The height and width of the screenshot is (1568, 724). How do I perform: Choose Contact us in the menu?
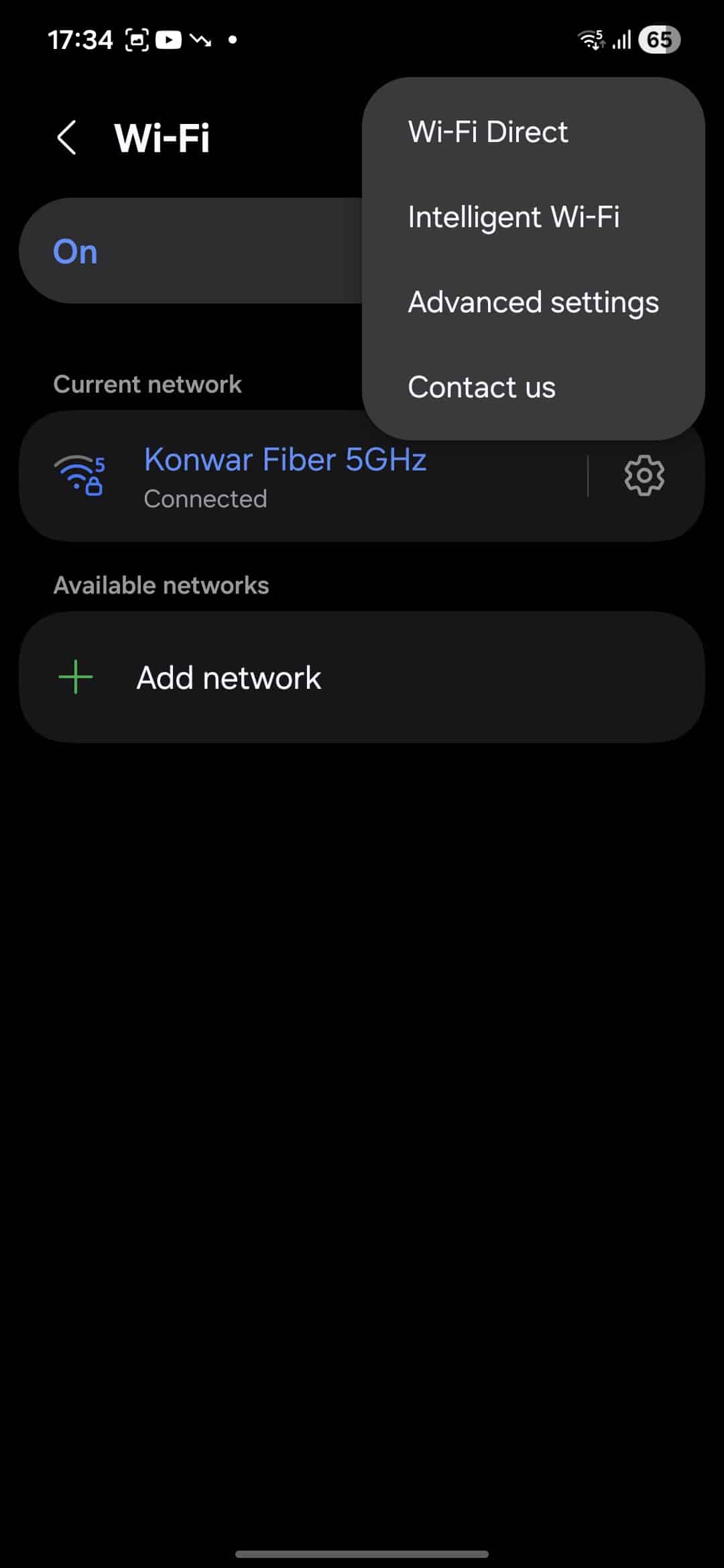coord(481,387)
